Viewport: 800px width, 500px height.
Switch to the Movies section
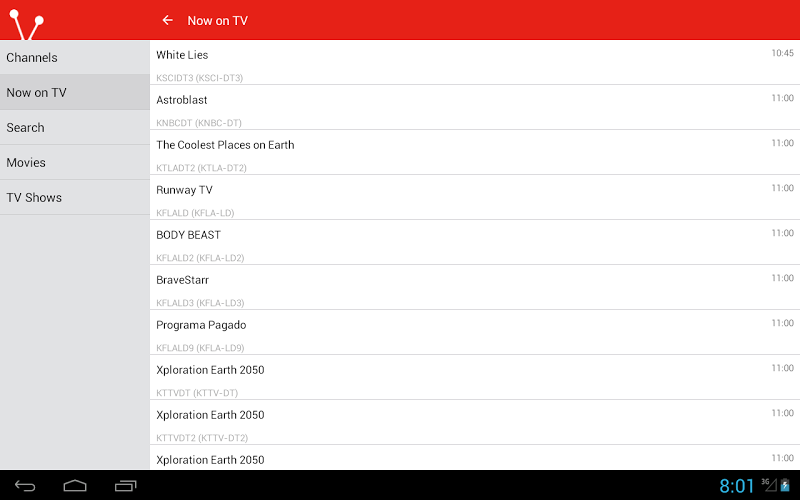coord(74,162)
